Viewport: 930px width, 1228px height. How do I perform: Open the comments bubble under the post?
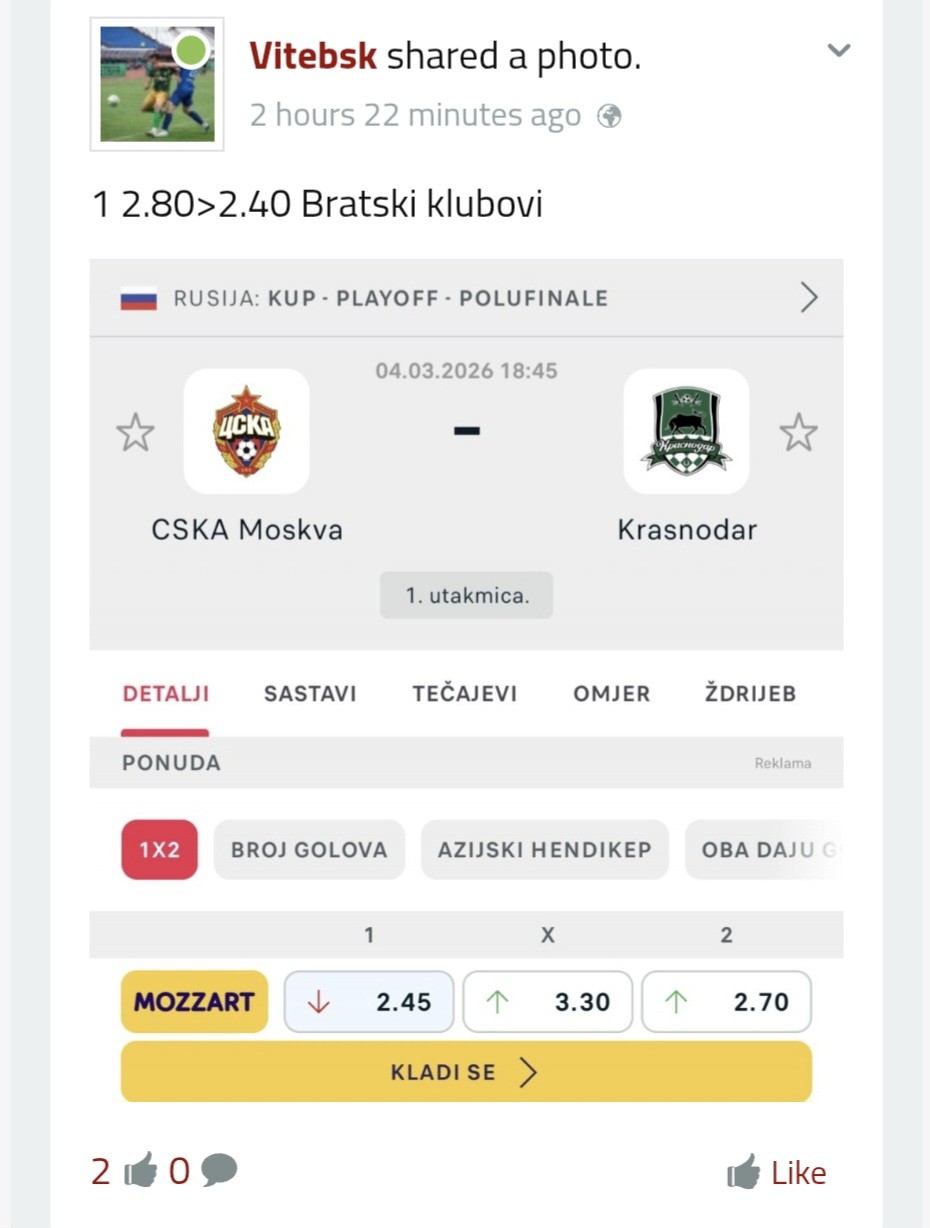tap(219, 1169)
